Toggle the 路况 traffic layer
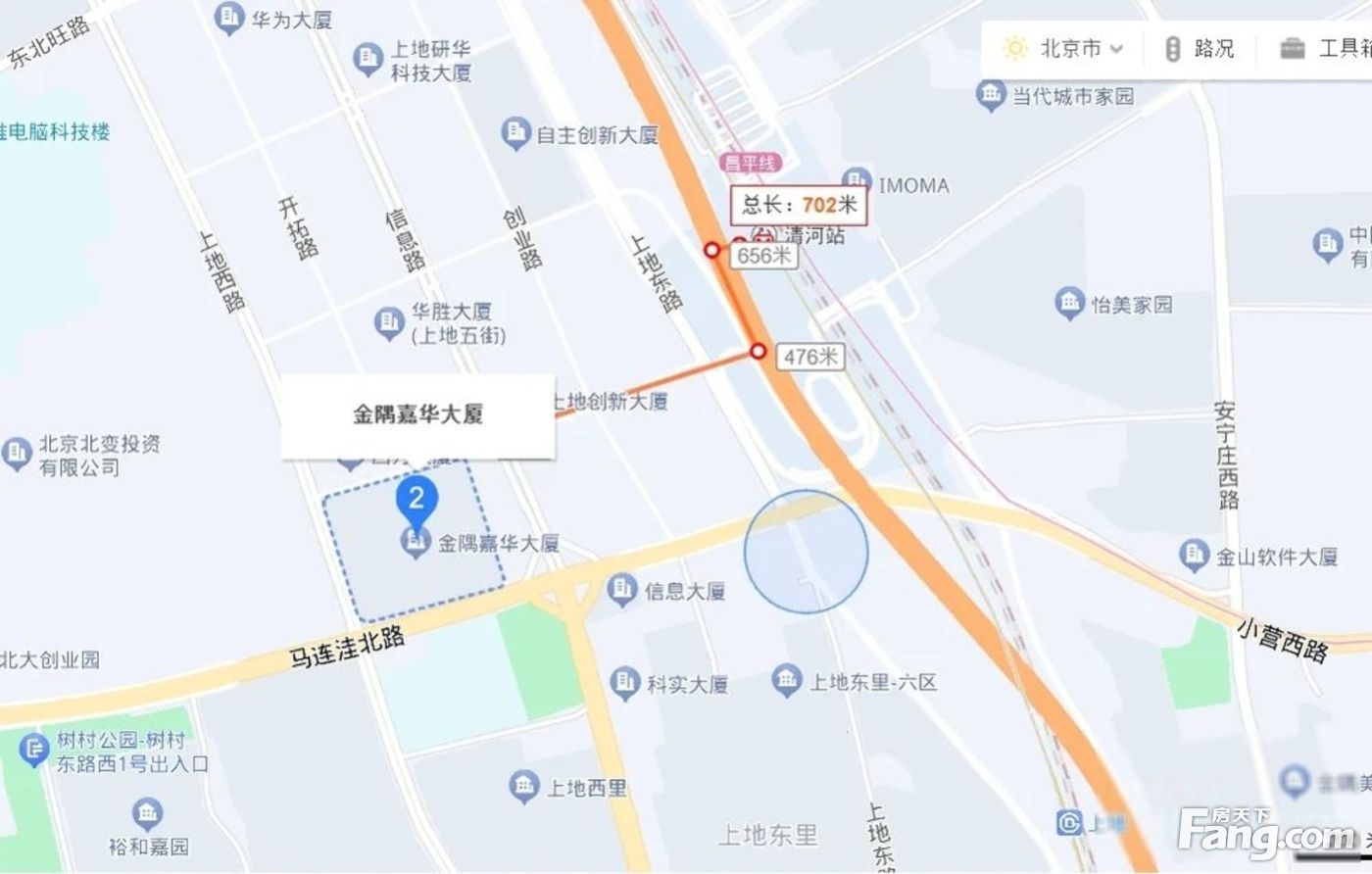Screen dimensions: 1372x874 (1199, 48)
